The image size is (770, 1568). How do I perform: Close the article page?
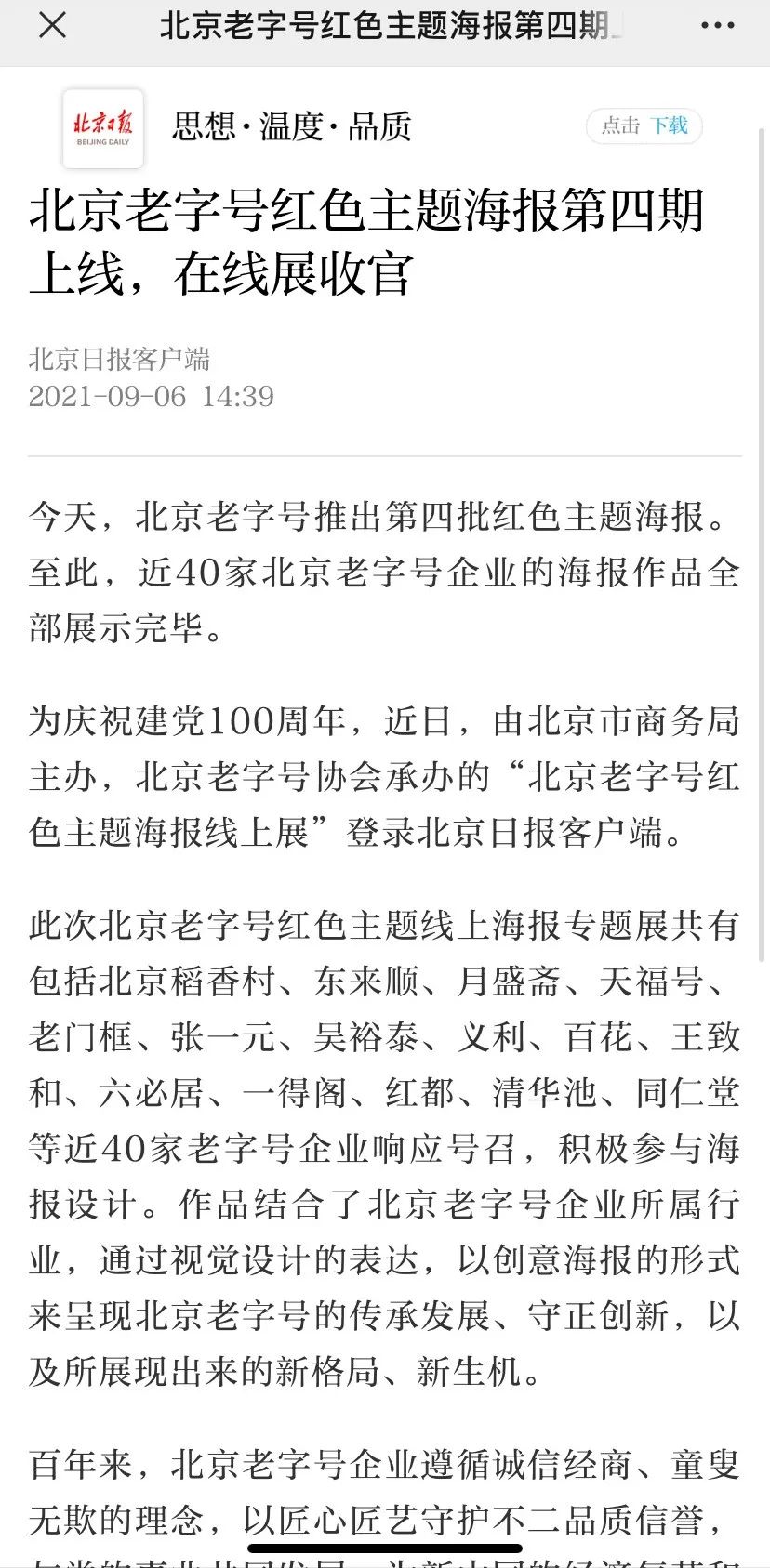[x=53, y=25]
